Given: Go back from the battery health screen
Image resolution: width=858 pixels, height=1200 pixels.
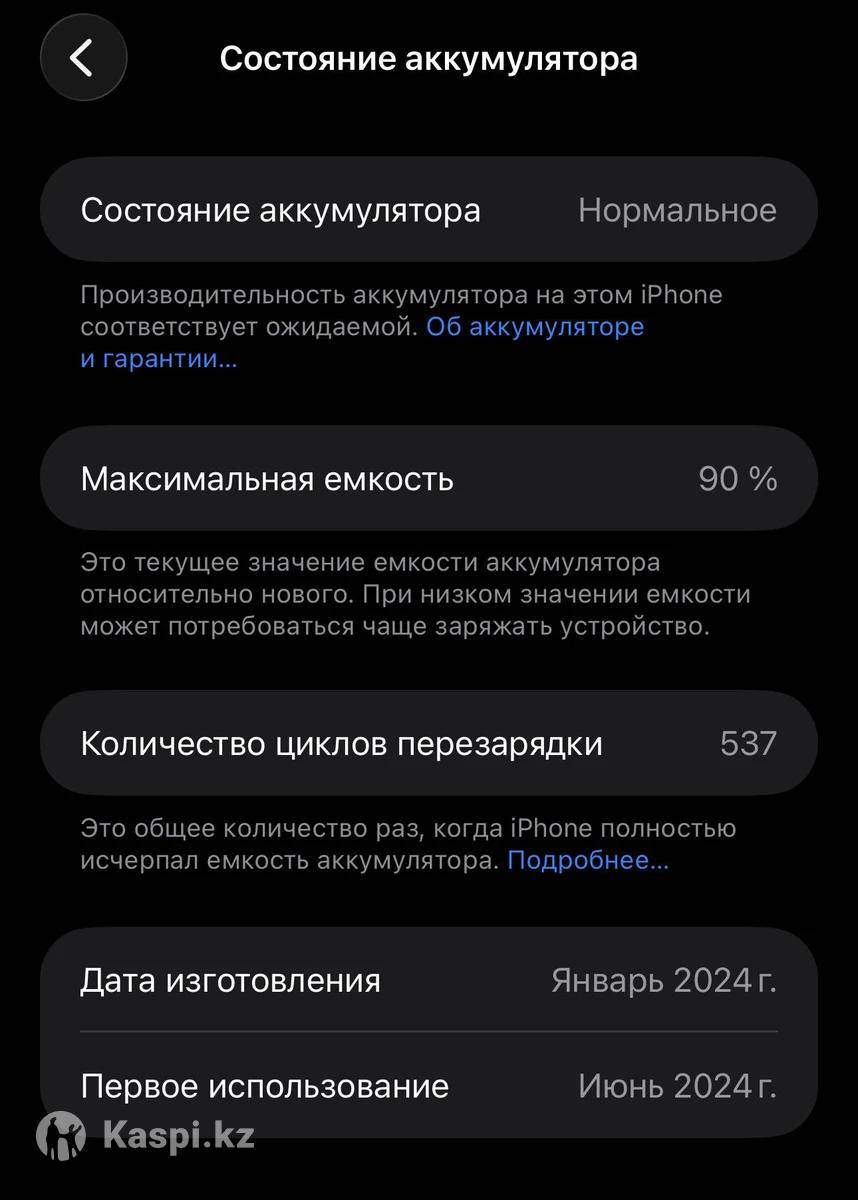Looking at the screenshot, I should click(x=83, y=58).
